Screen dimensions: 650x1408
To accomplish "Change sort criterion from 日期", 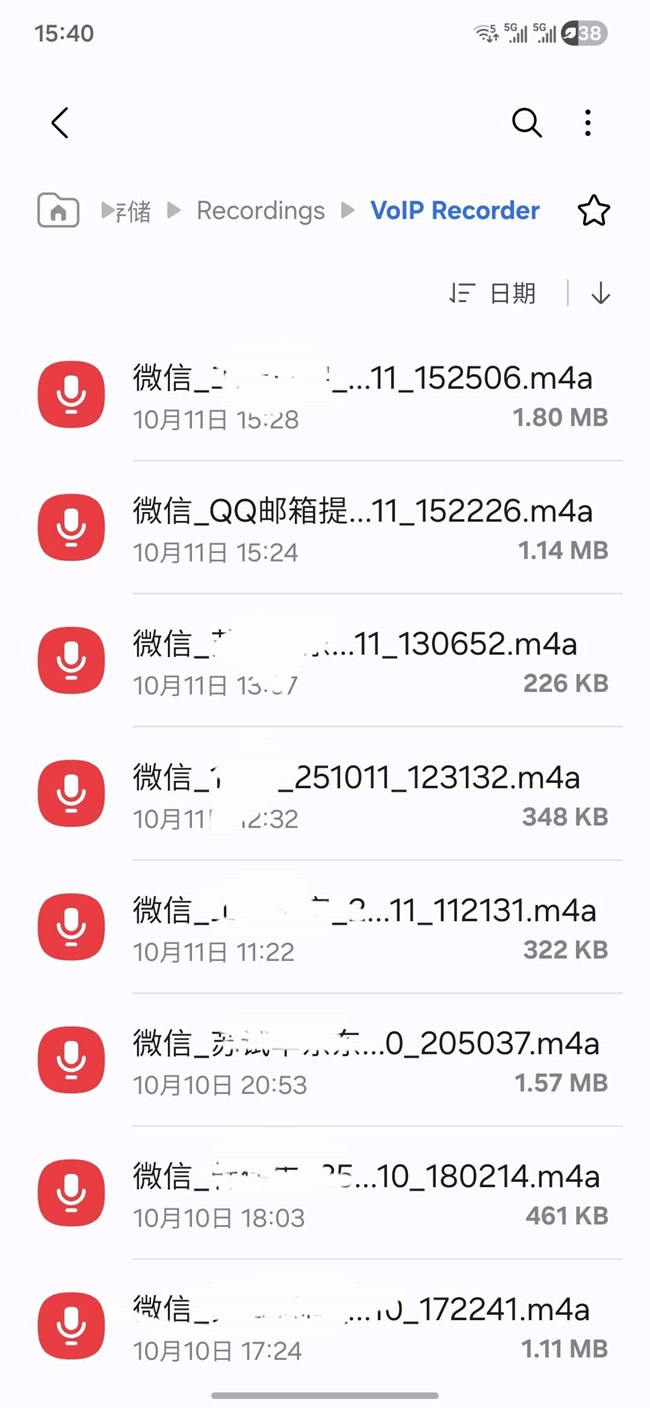I will tap(494, 293).
